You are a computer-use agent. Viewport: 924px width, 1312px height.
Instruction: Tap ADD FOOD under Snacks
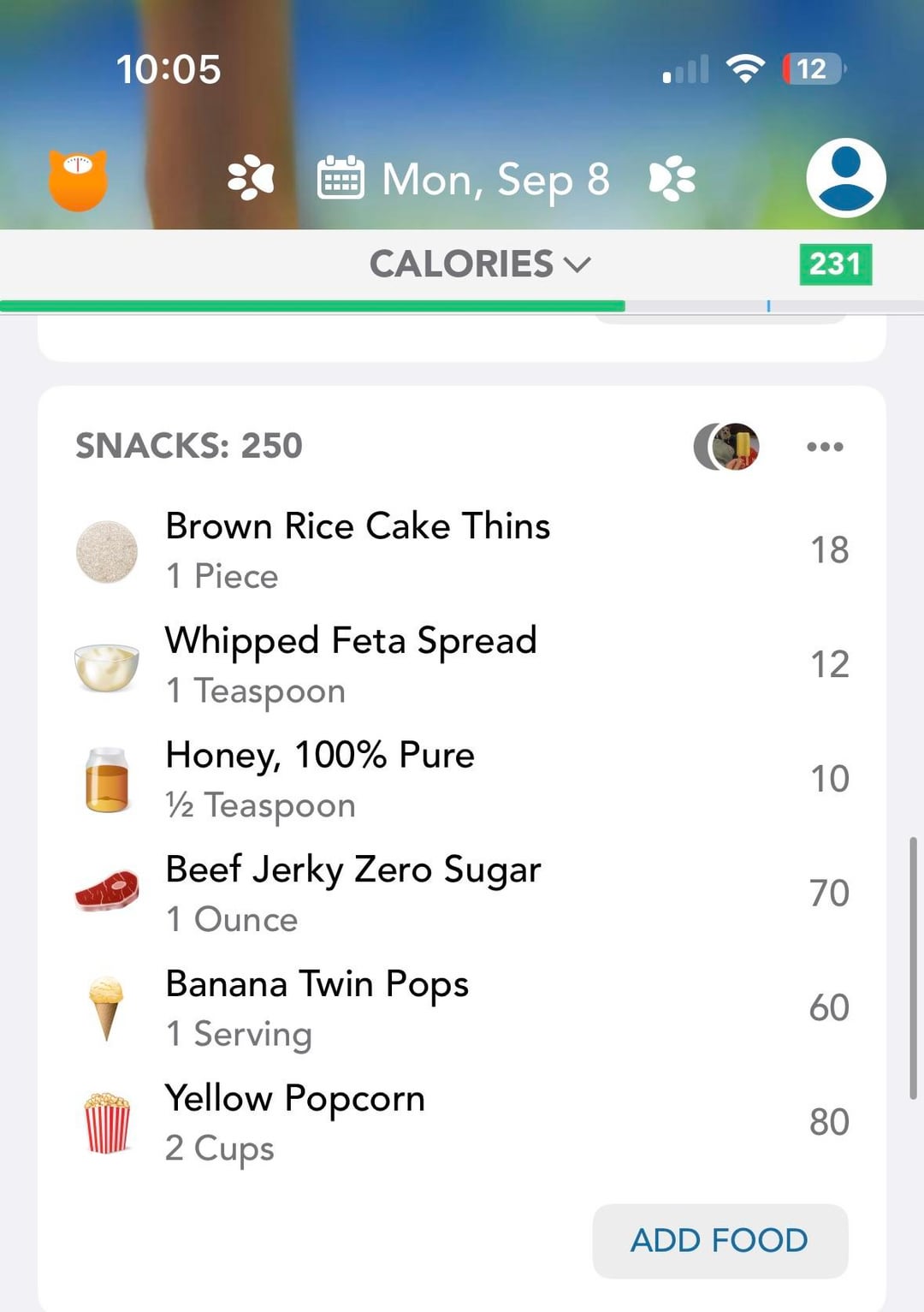click(720, 1241)
